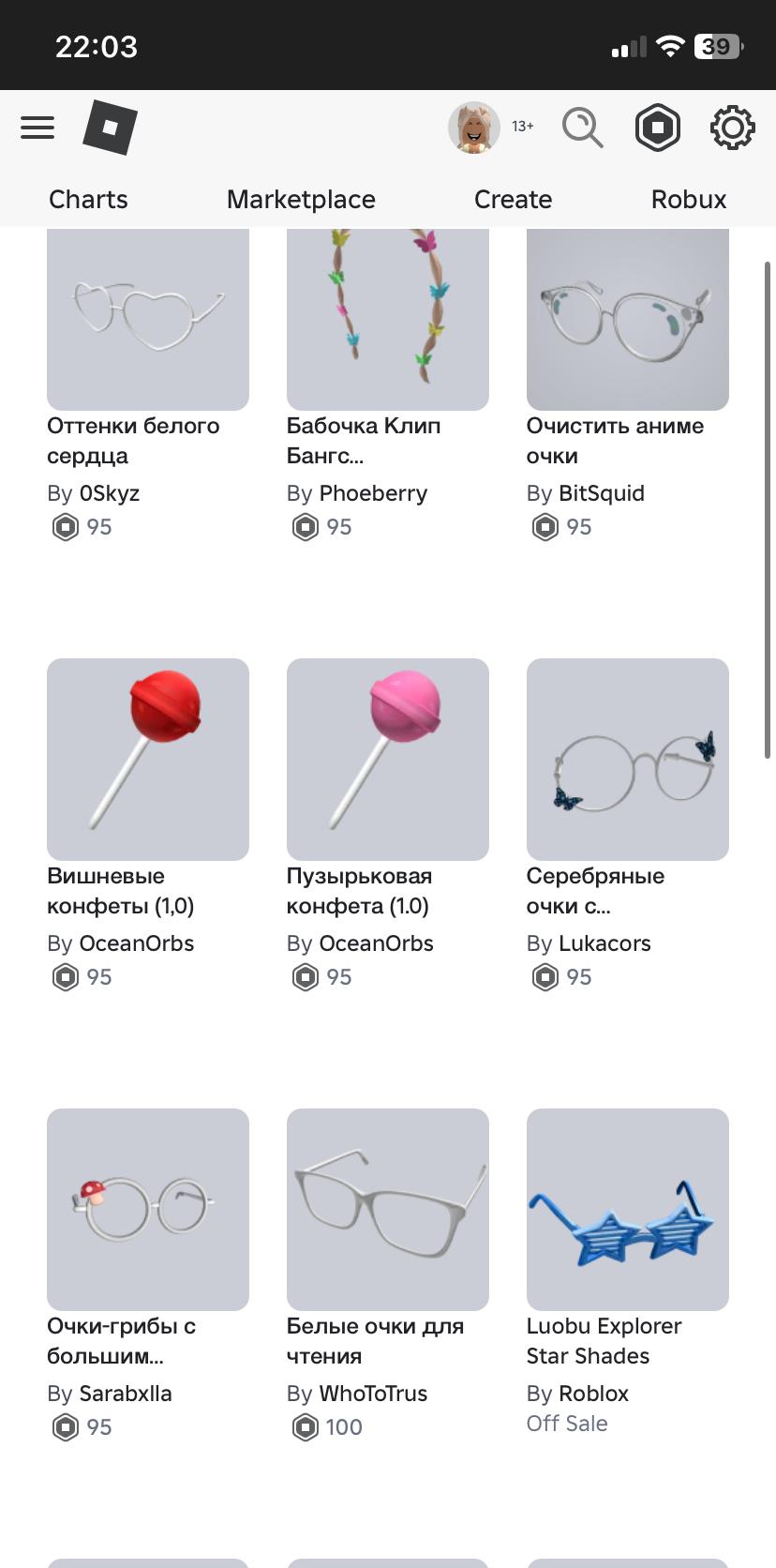Open the Серебряные очки item

click(628, 760)
